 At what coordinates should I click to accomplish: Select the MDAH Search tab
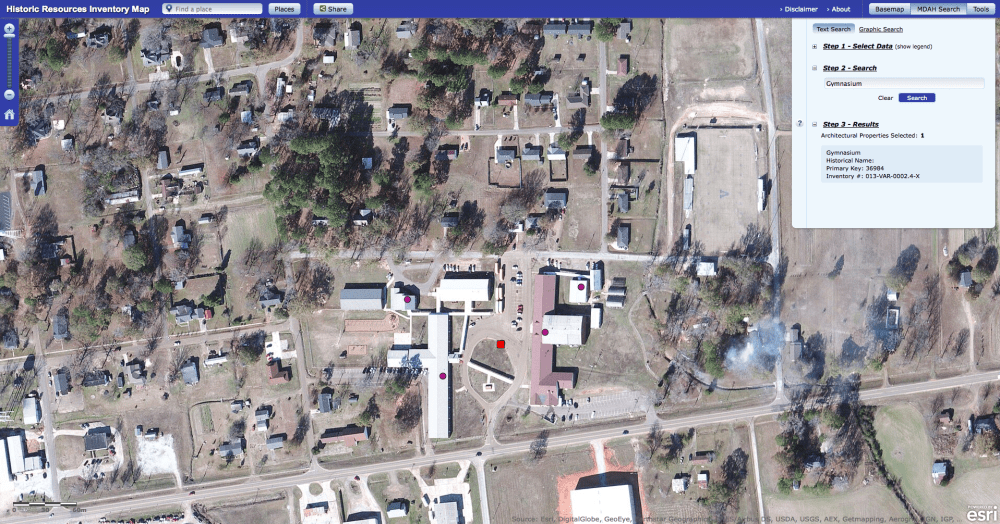coord(936,9)
